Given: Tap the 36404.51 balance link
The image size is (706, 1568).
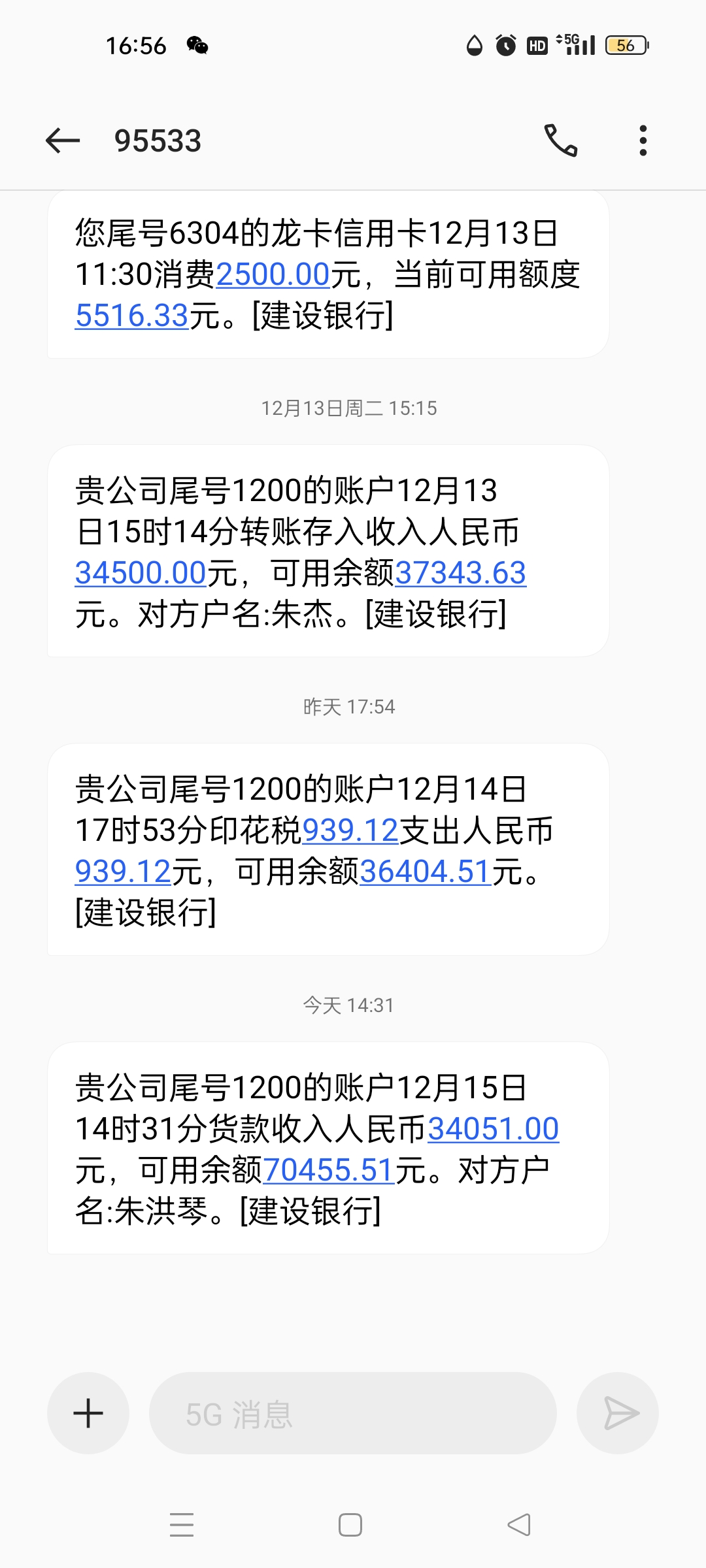Looking at the screenshot, I should (425, 872).
